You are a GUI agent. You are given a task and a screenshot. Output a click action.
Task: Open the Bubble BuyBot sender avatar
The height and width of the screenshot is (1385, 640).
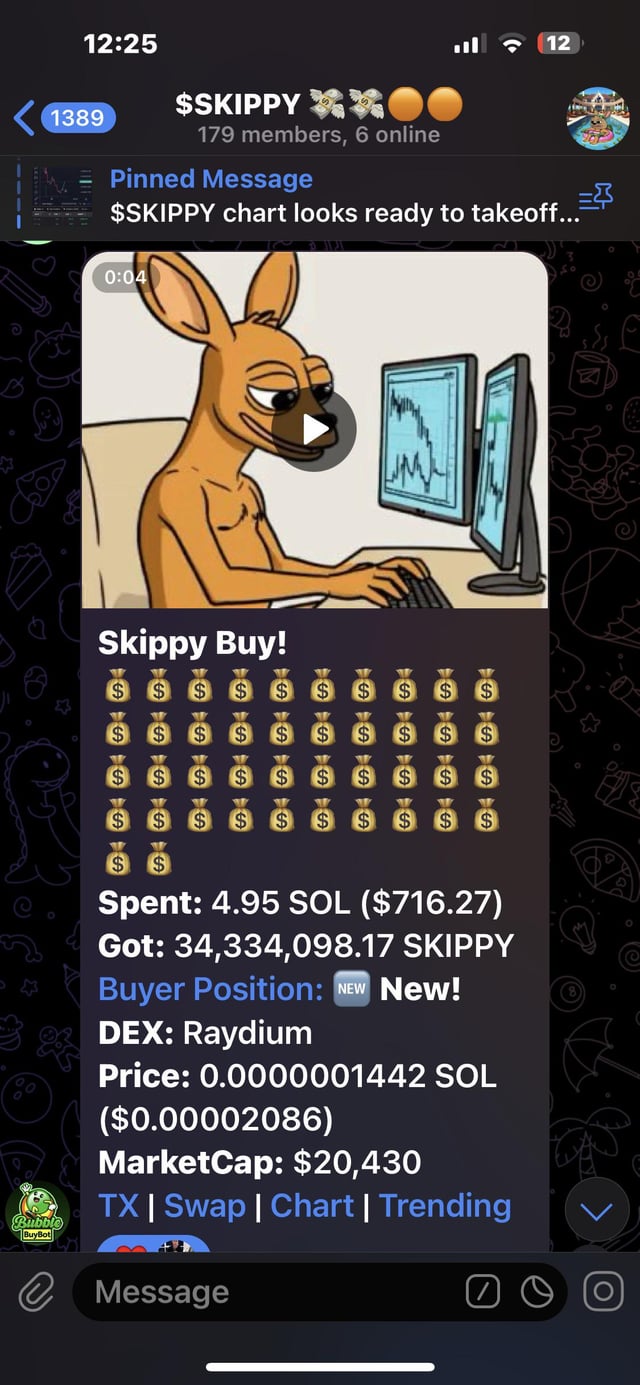click(x=37, y=1213)
